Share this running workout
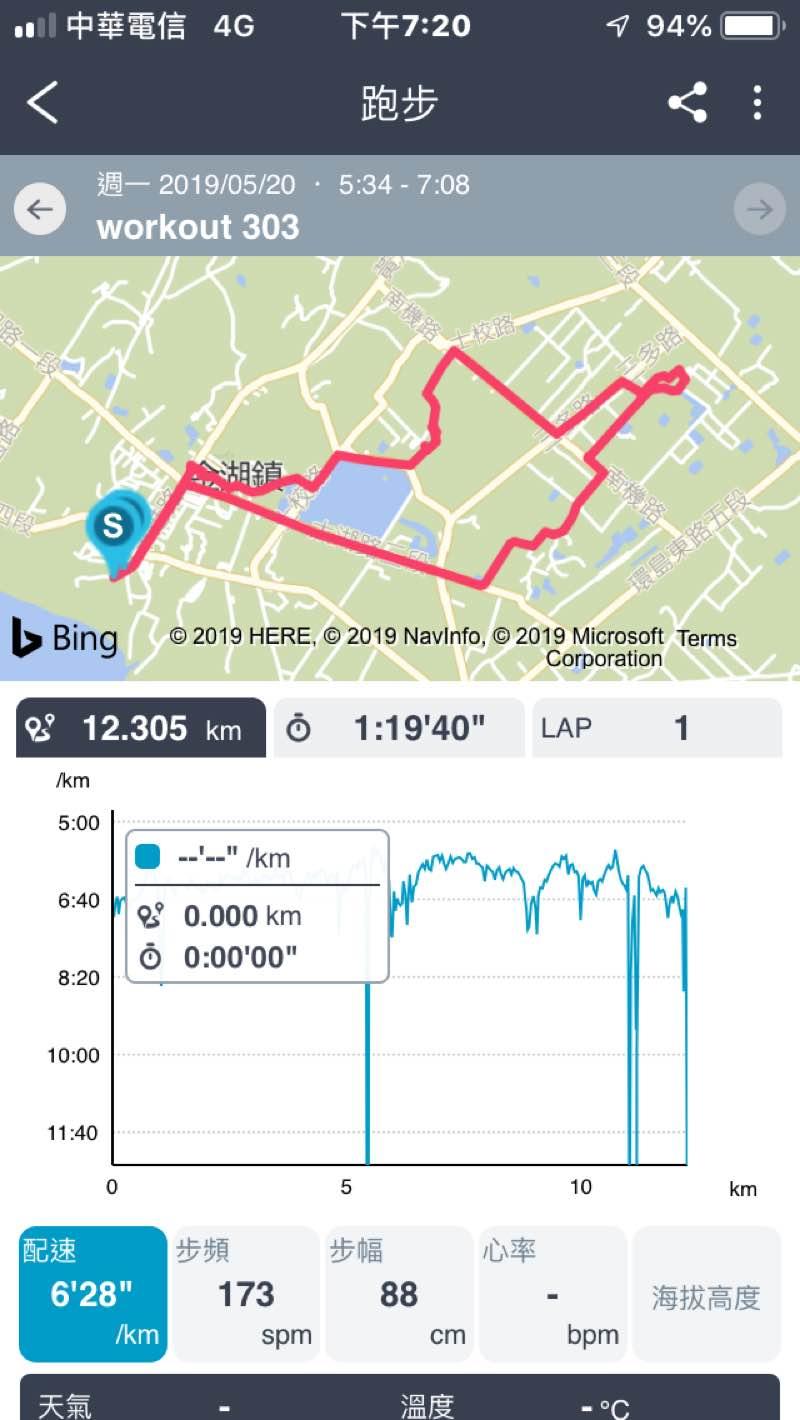 coord(687,103)
